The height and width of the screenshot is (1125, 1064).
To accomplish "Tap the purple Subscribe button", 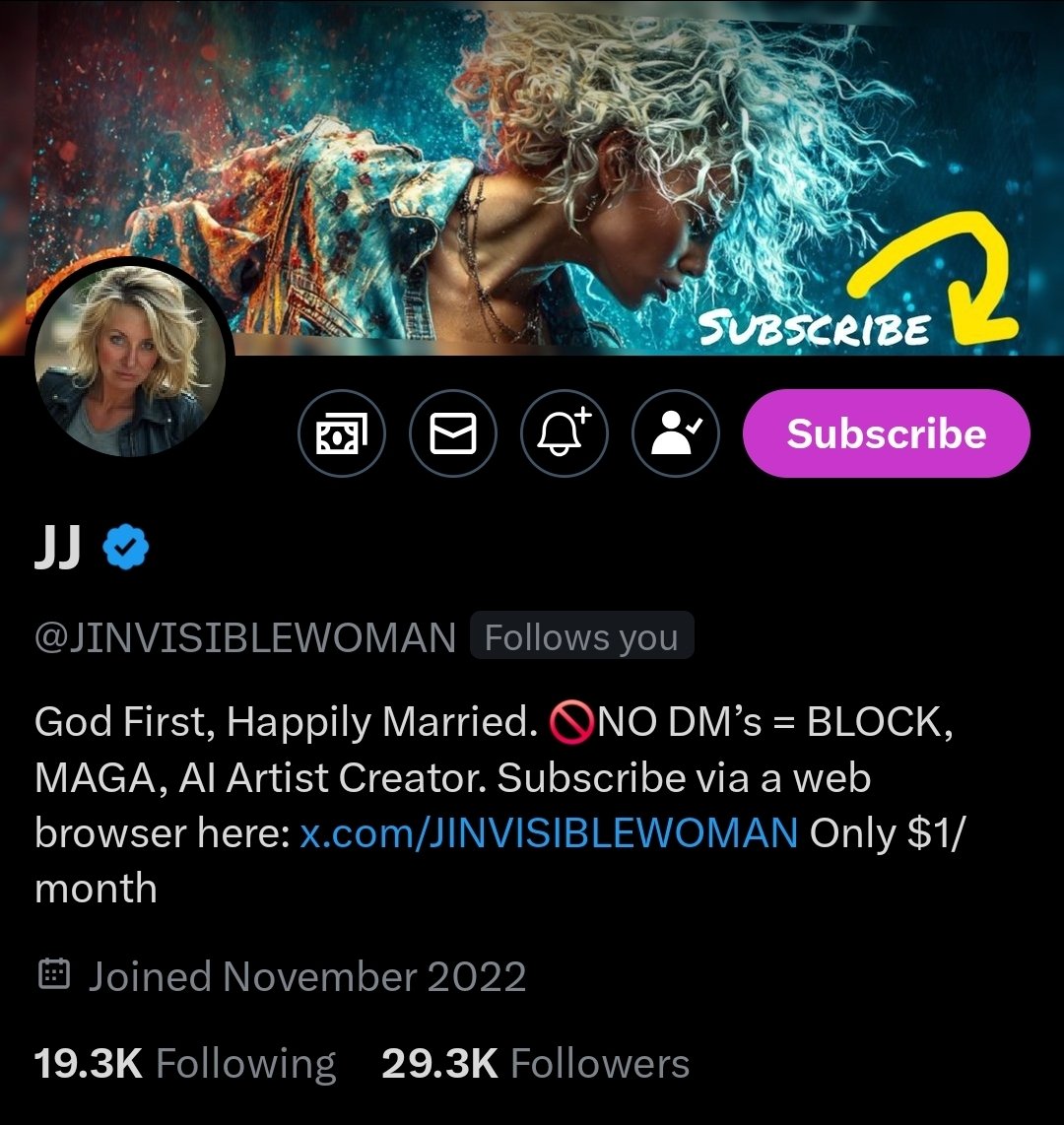I will [x=886, y=433].
